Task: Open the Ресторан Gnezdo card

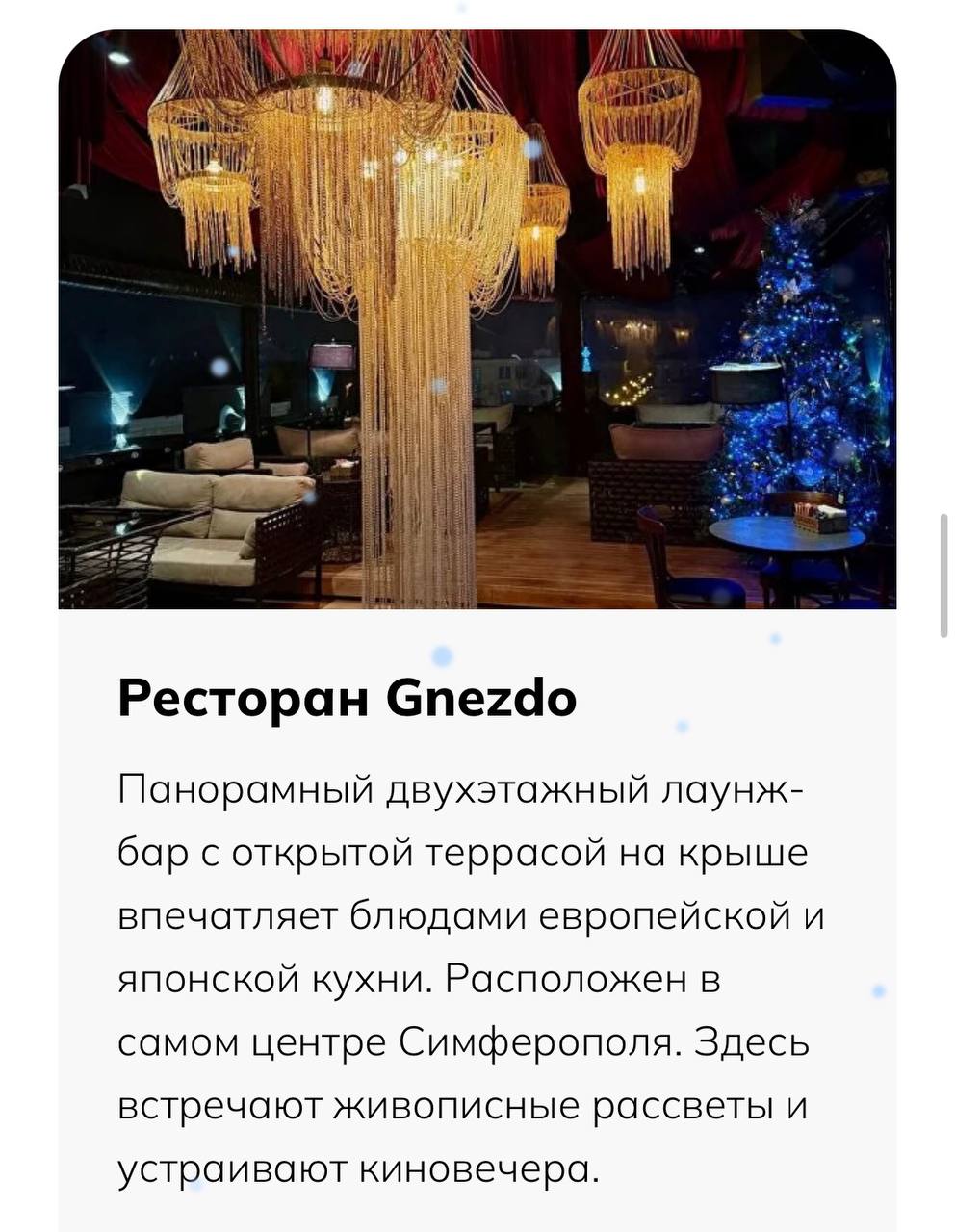Action: tap(347, 698)
